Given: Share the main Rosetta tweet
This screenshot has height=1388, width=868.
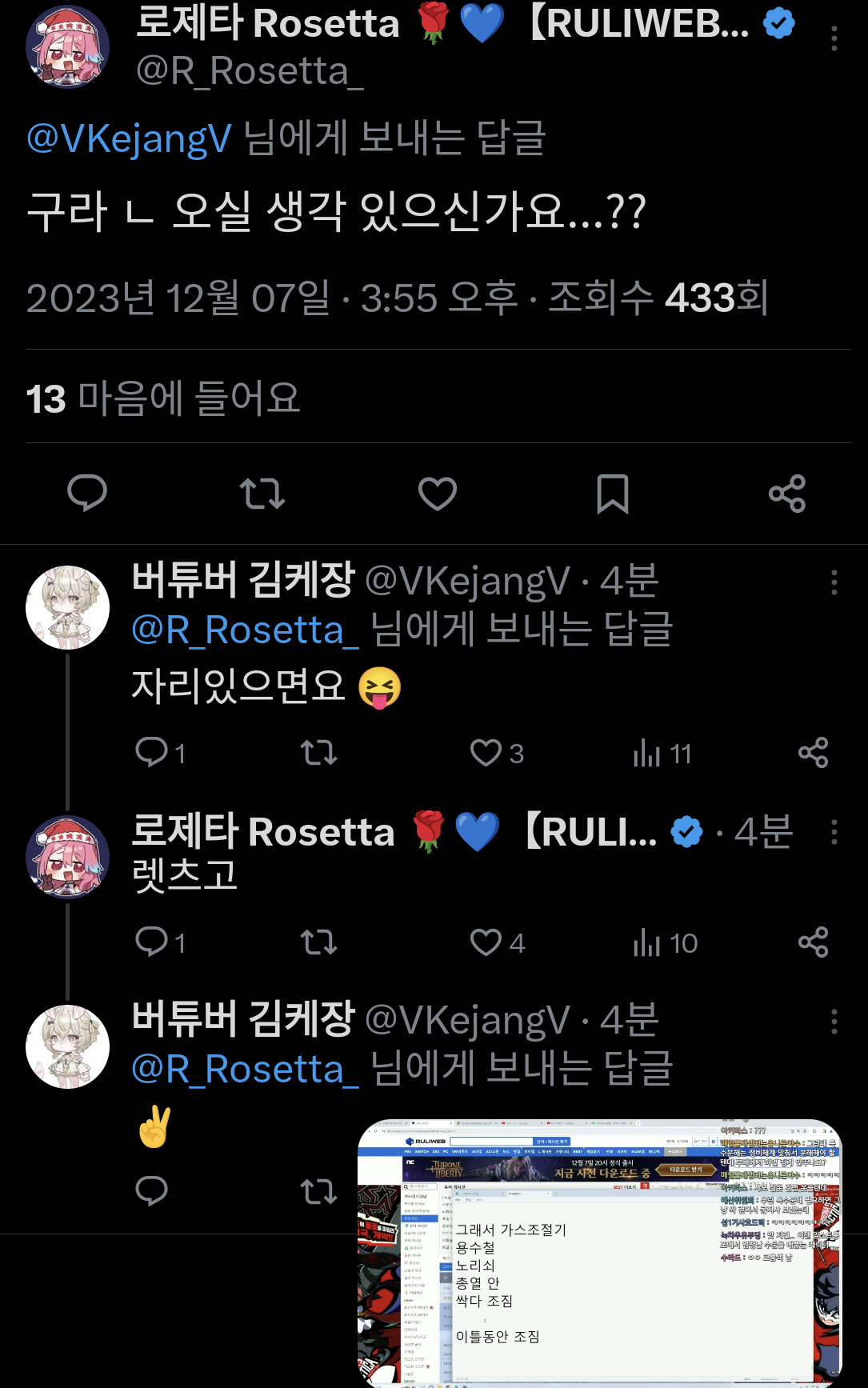Looking at the screenshot, I should (x=787, y=493).
